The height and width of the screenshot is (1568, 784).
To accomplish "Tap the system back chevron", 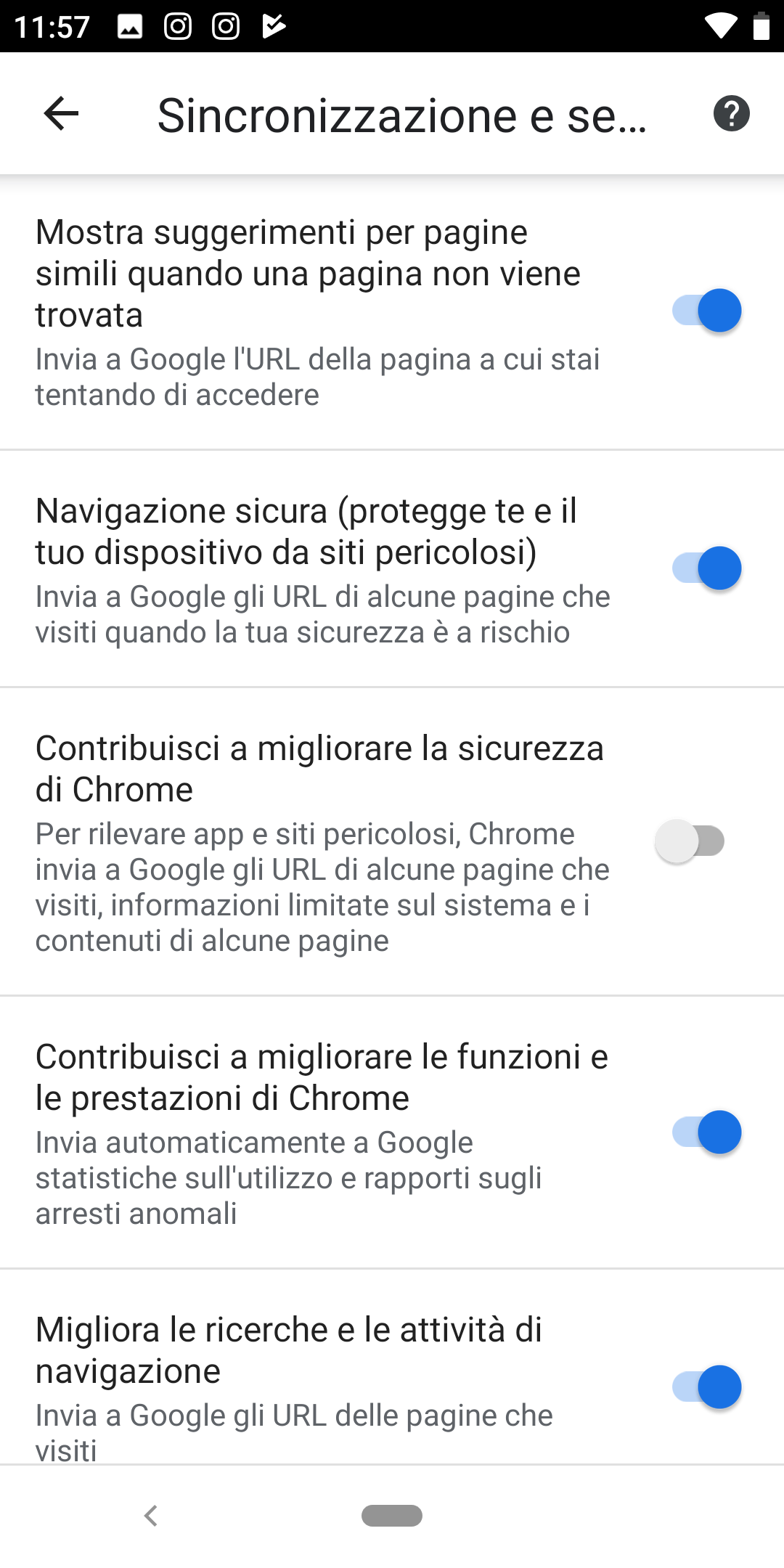I will 151,1516.
